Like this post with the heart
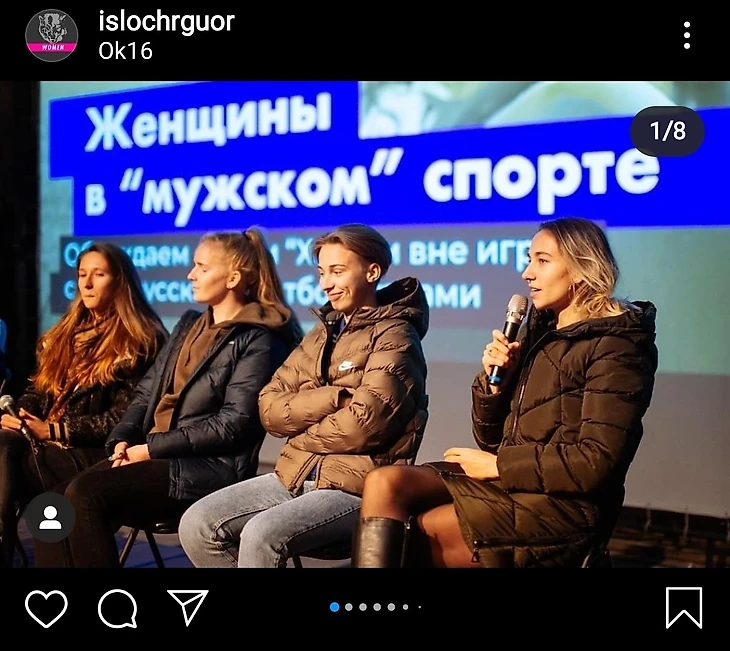The width and height of the screenshot is (730, 651). (x=46, y=607)
